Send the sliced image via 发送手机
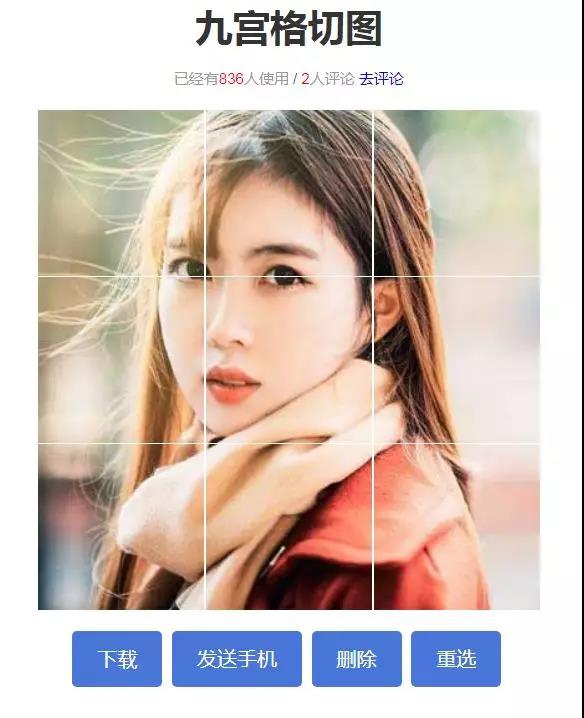584x718 pixels. coord(237,658)
